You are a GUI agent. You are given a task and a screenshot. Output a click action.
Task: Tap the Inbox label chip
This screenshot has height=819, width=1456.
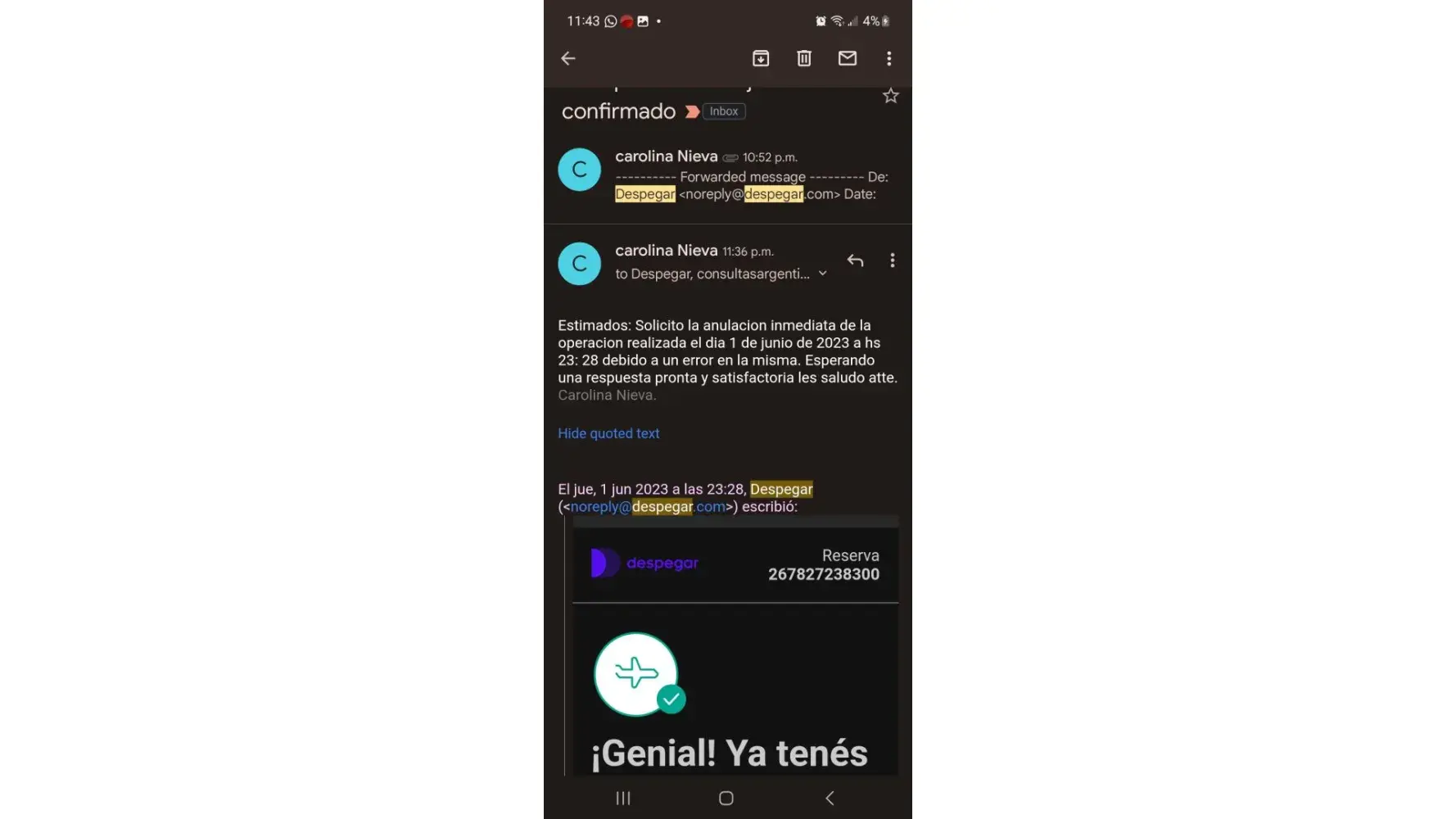[724, 111]
